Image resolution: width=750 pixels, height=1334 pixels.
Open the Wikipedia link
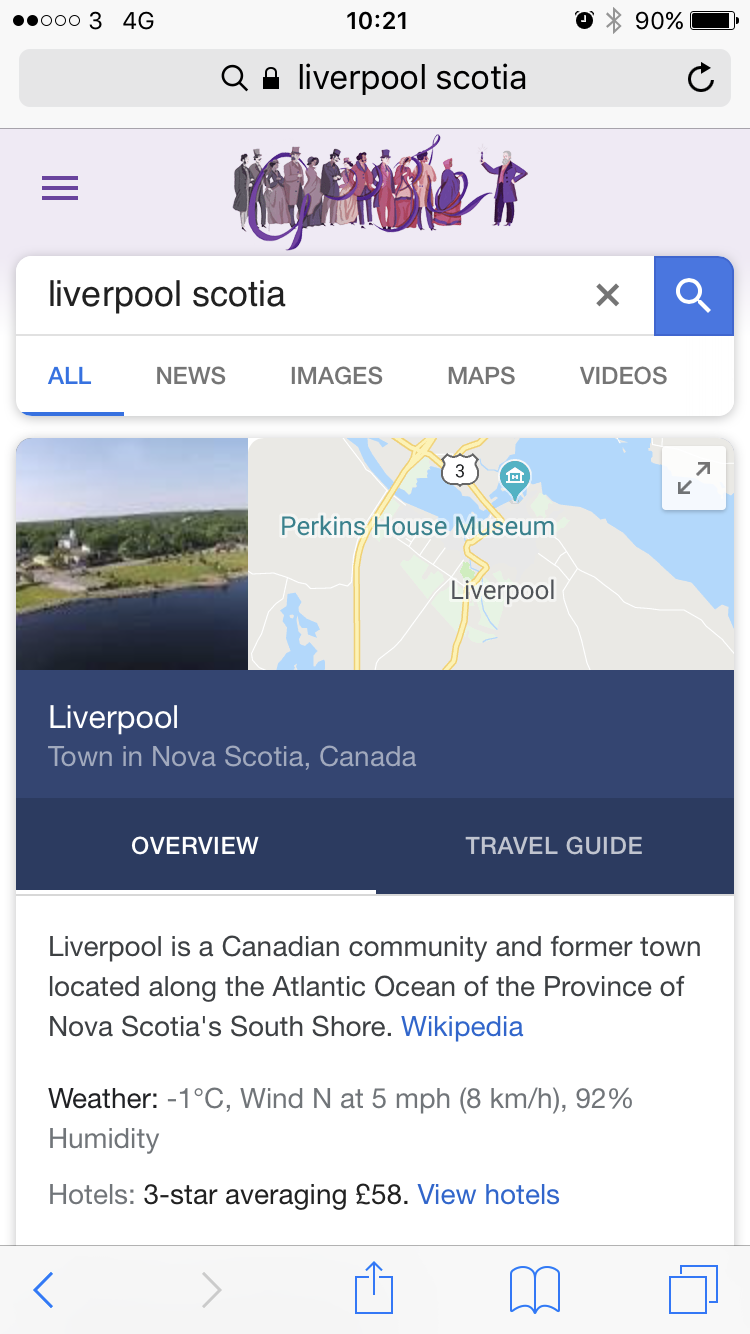coord(462,1027)
